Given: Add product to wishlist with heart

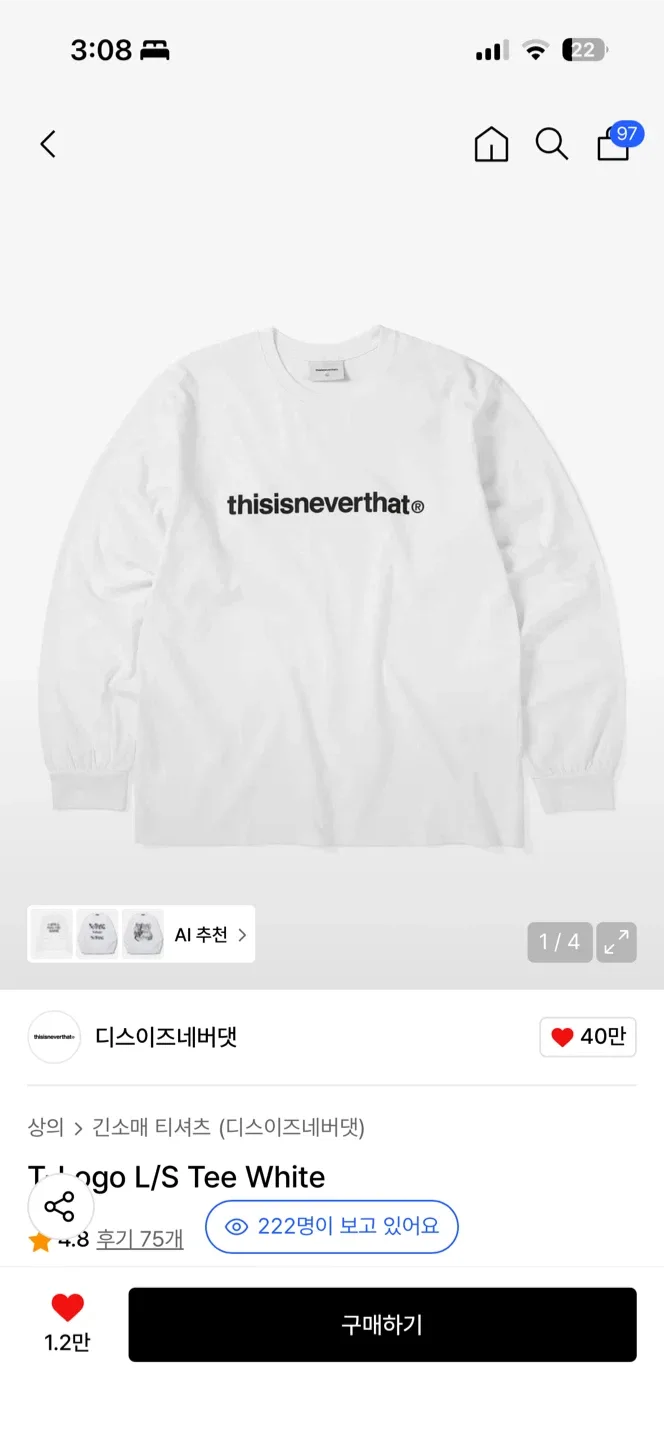Looking at the screenshot, I should (x=67, y=1322).
